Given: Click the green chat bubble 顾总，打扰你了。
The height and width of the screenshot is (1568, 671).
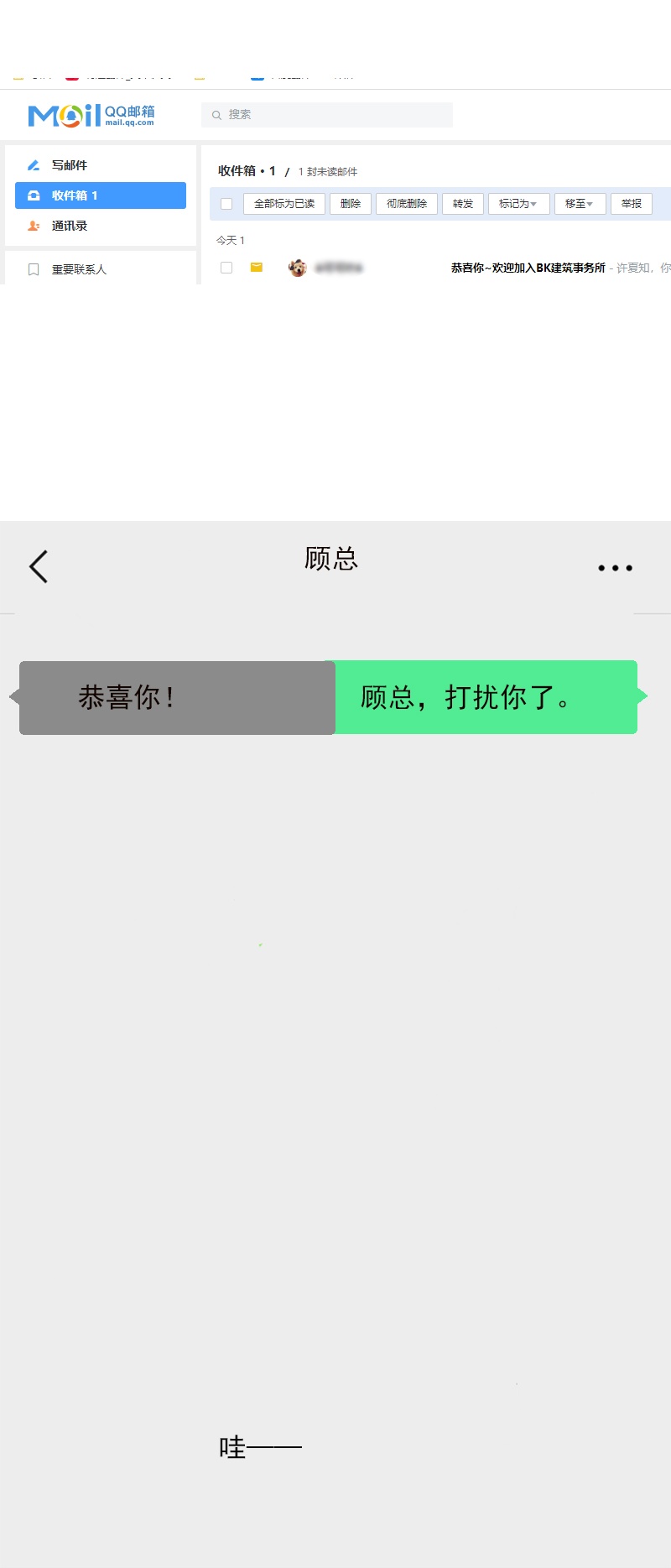Looking at the screenshot, I should click(x=486, y=697).
